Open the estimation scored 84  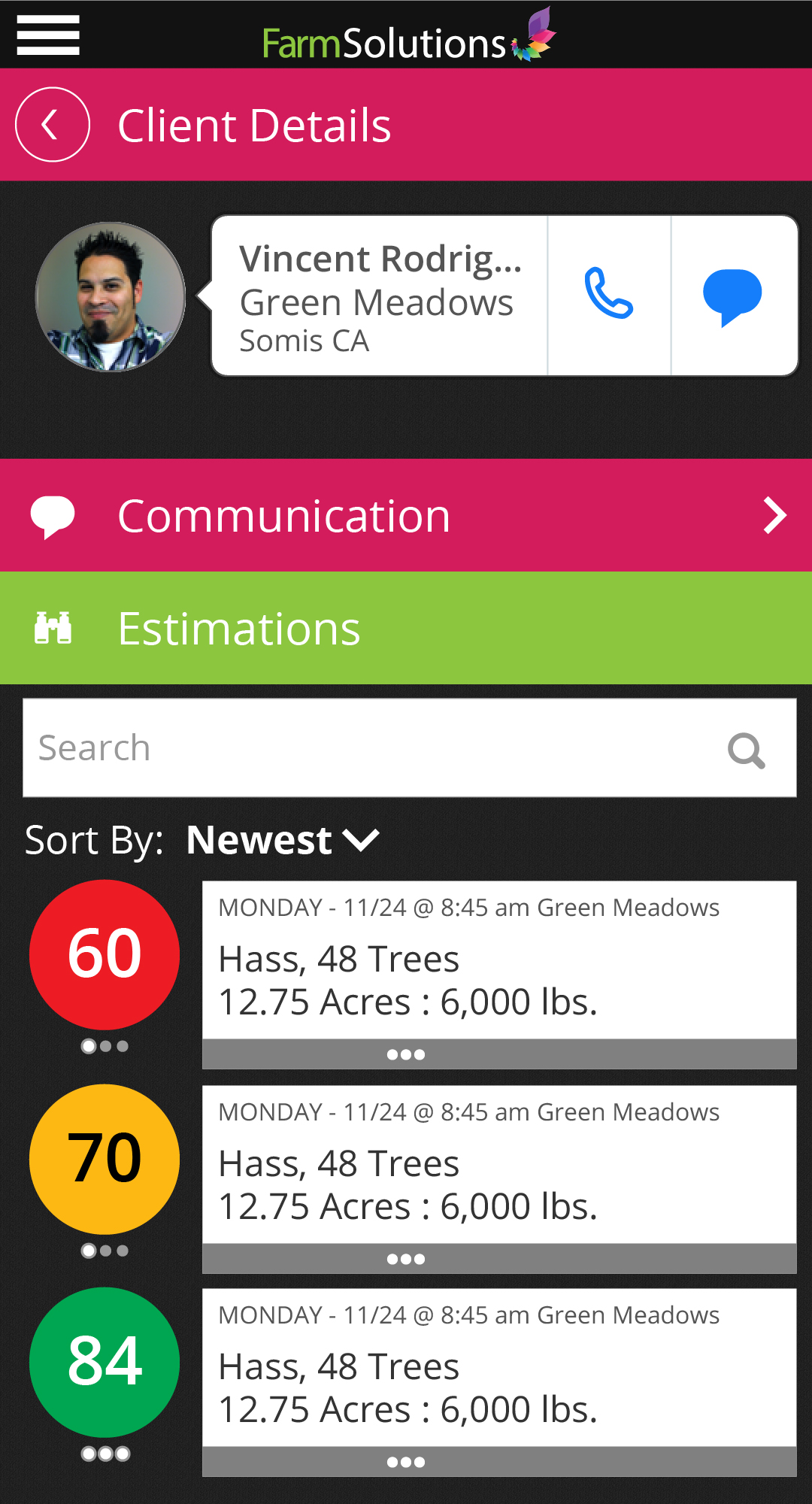coord(499,1368)
